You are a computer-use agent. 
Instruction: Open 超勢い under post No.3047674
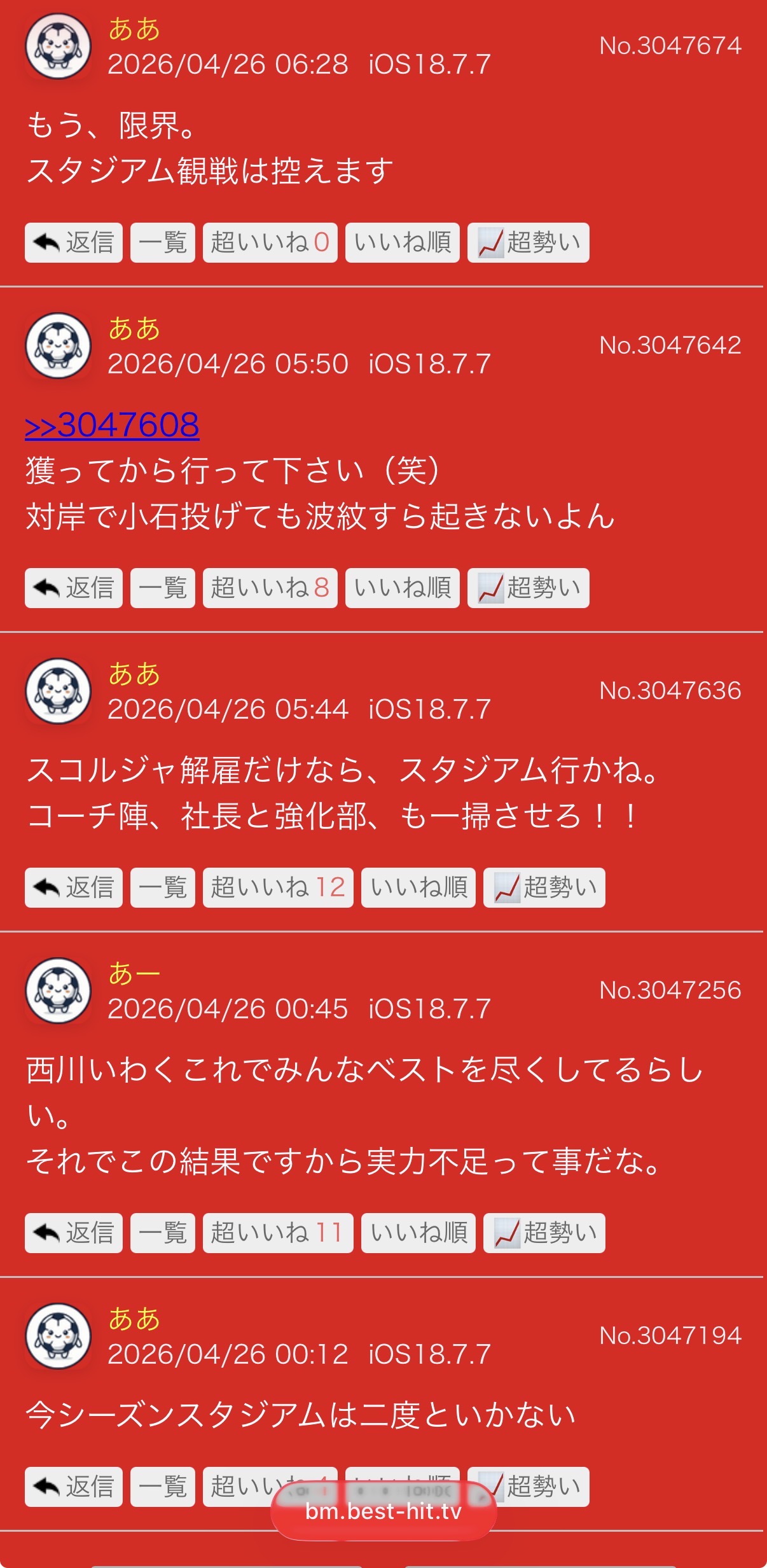(x=528, y=242)
